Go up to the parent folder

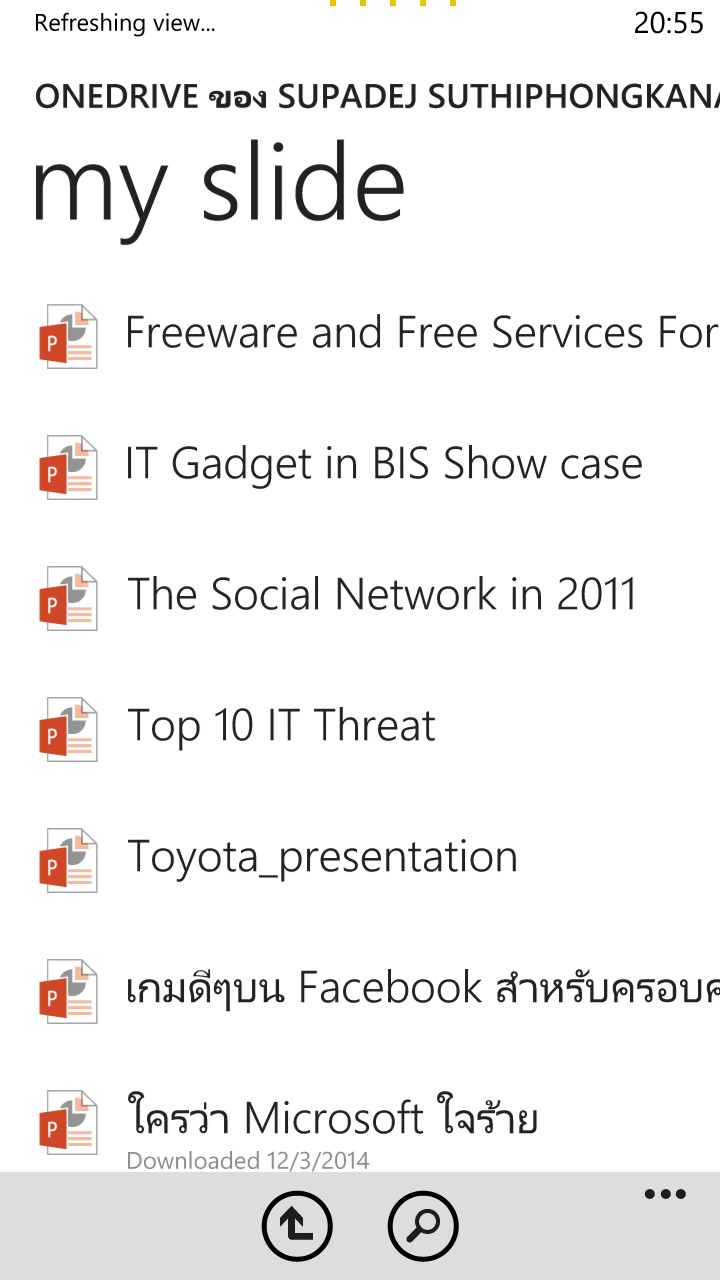click(x=297, y=1226)
